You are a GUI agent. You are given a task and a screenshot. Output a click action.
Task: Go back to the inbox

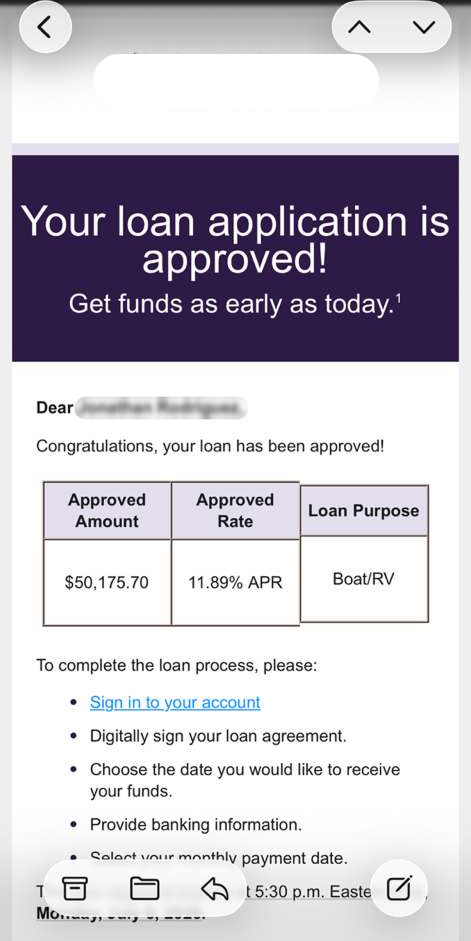[x=45, y=27]
